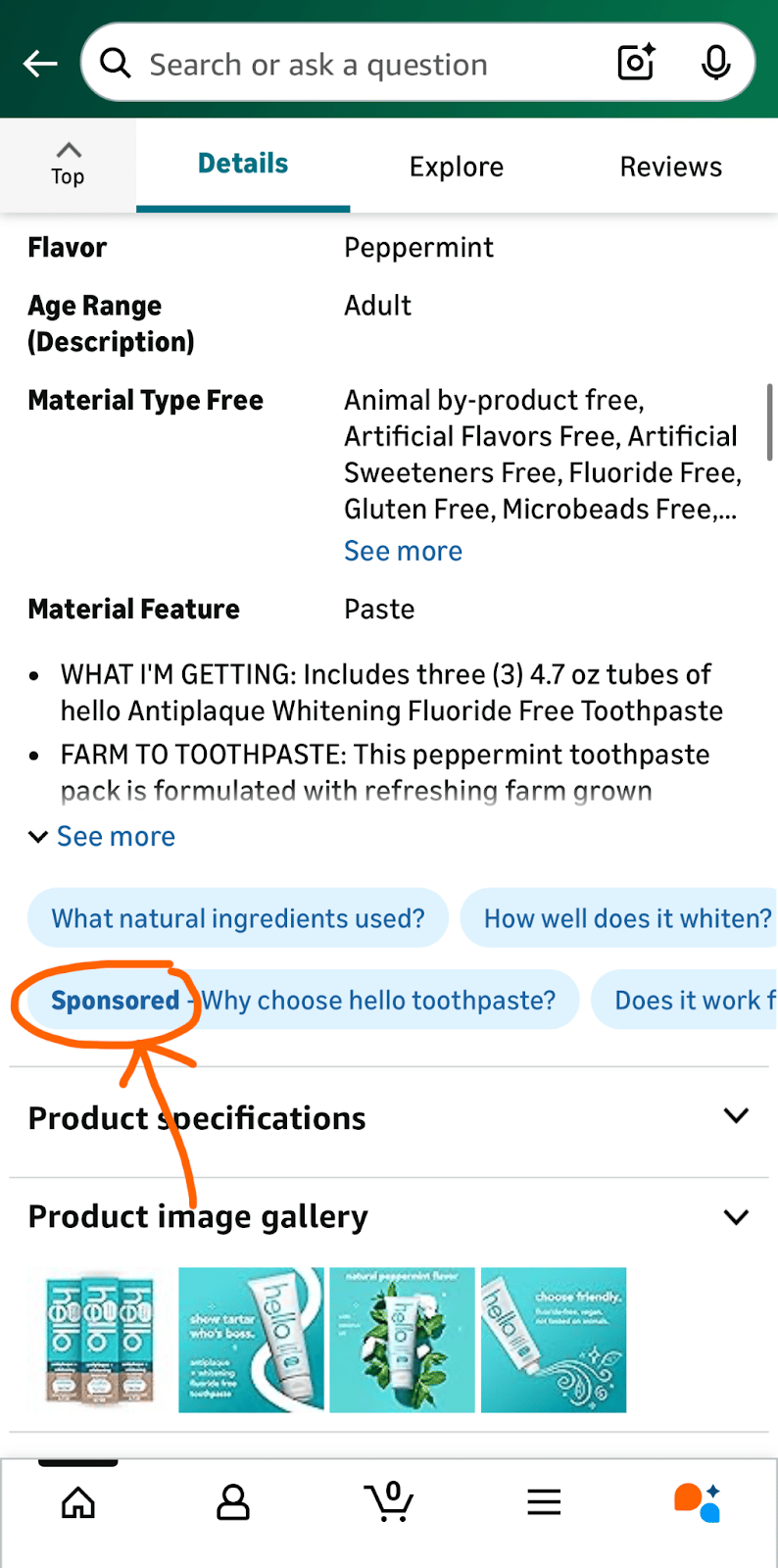Open the shopping cart

click(389, 1502)
